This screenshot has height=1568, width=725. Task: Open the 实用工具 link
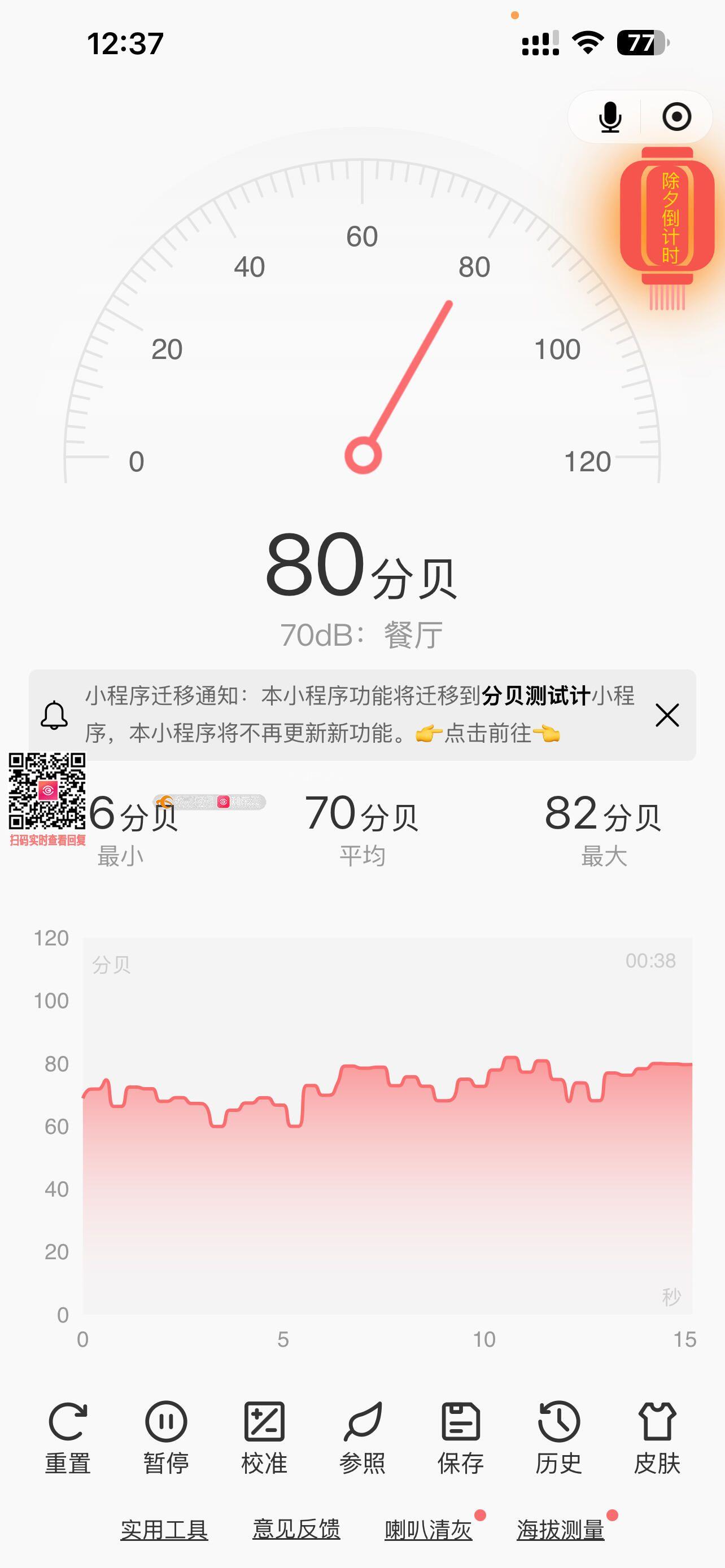[x=164, y=1530]
